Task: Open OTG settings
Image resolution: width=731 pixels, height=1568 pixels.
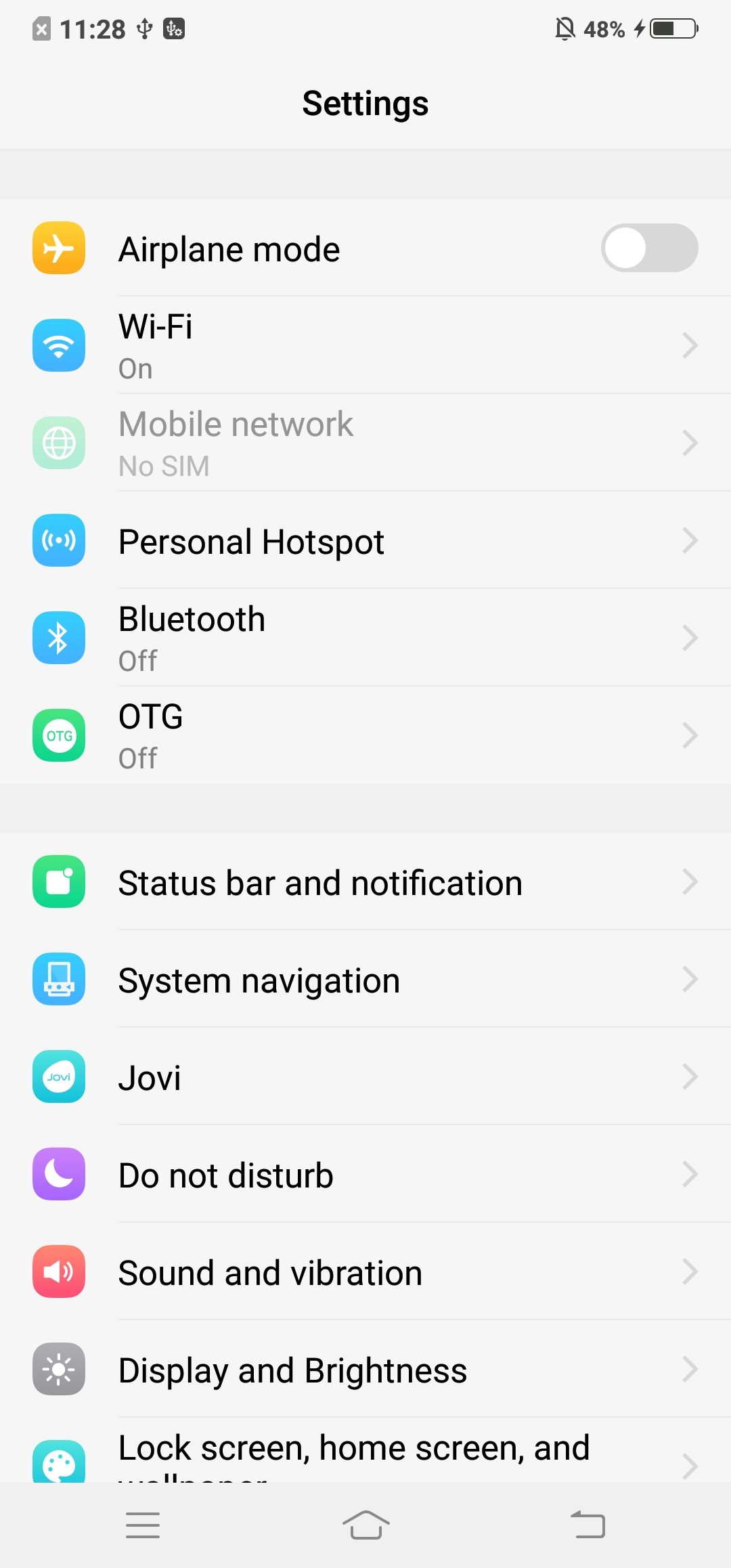Action: [x=365, y=736]
